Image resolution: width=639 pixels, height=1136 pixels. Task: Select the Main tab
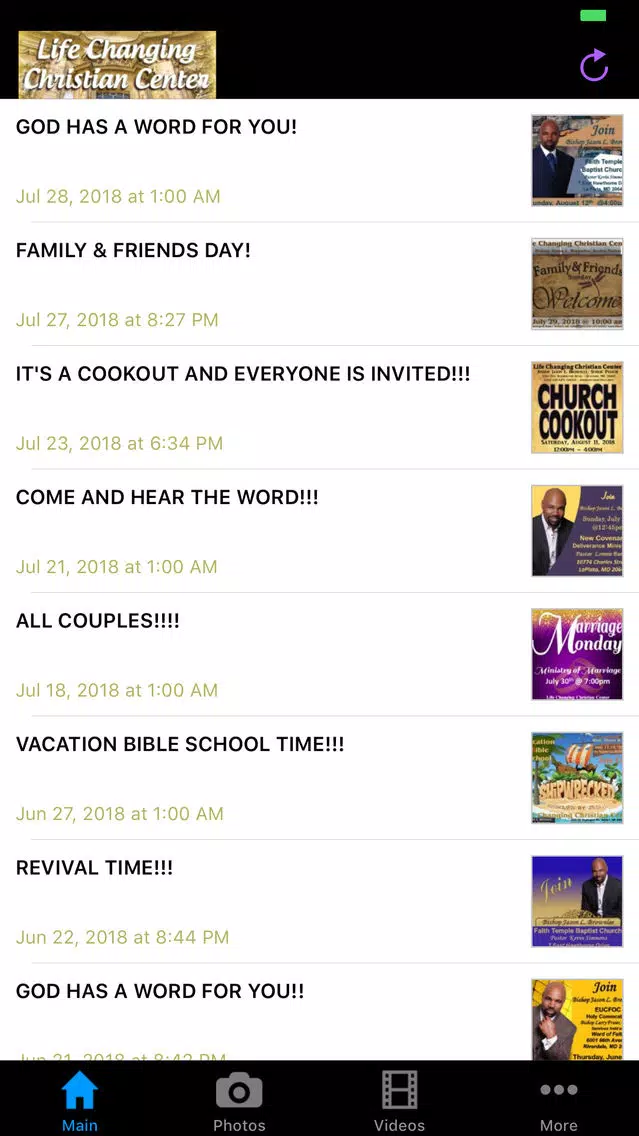80,1100
